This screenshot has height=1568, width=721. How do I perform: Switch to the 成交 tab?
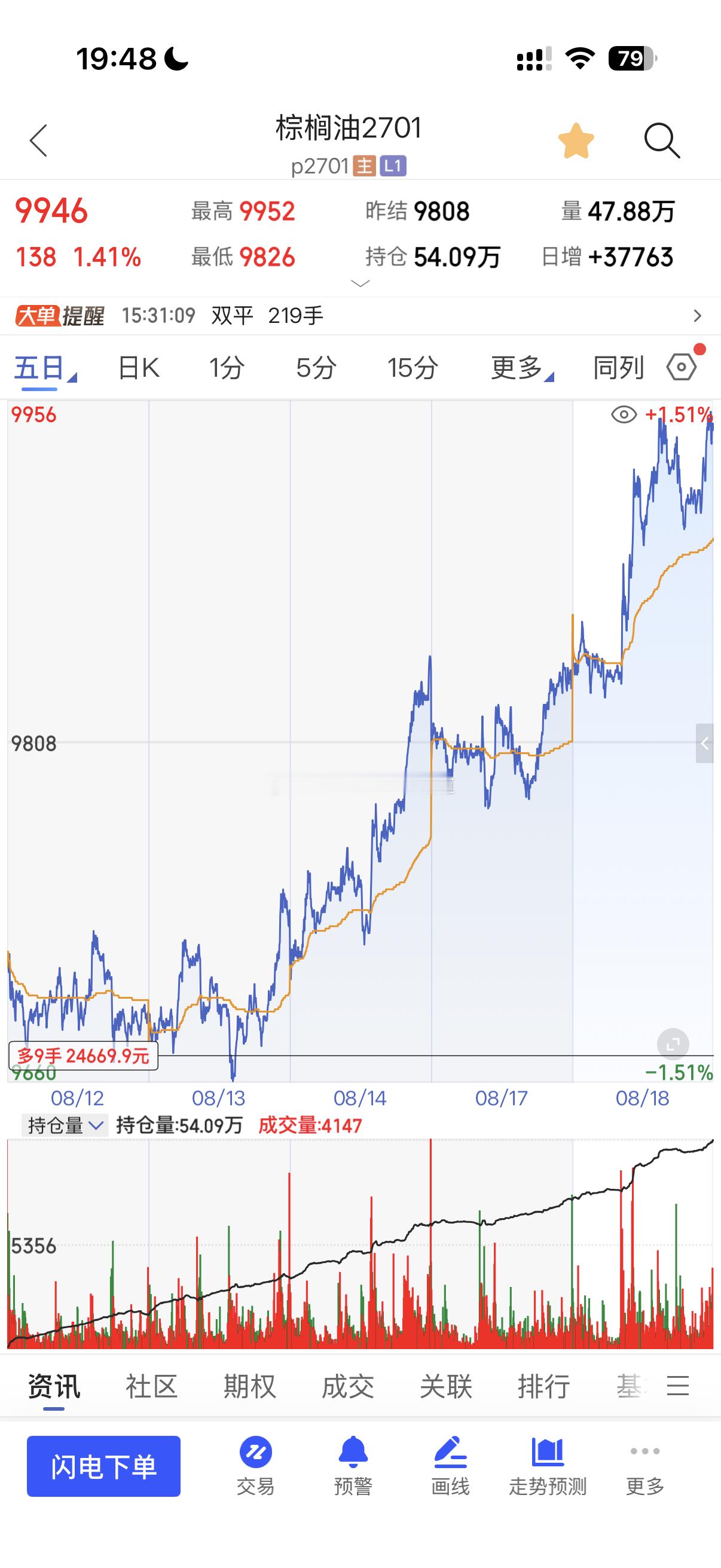348,1386
